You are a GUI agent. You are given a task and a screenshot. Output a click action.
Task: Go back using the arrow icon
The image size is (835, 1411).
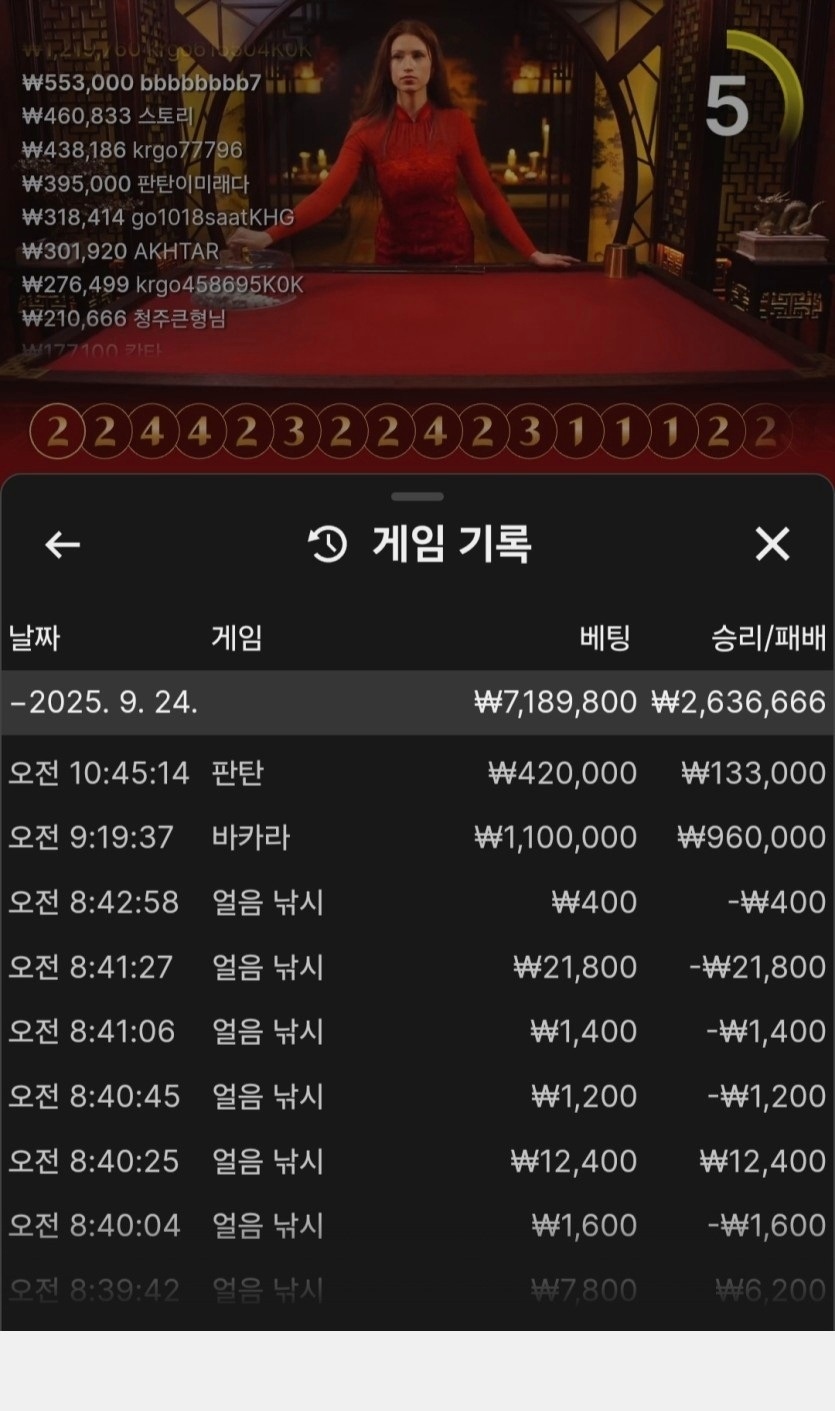(x=62, y=545)
